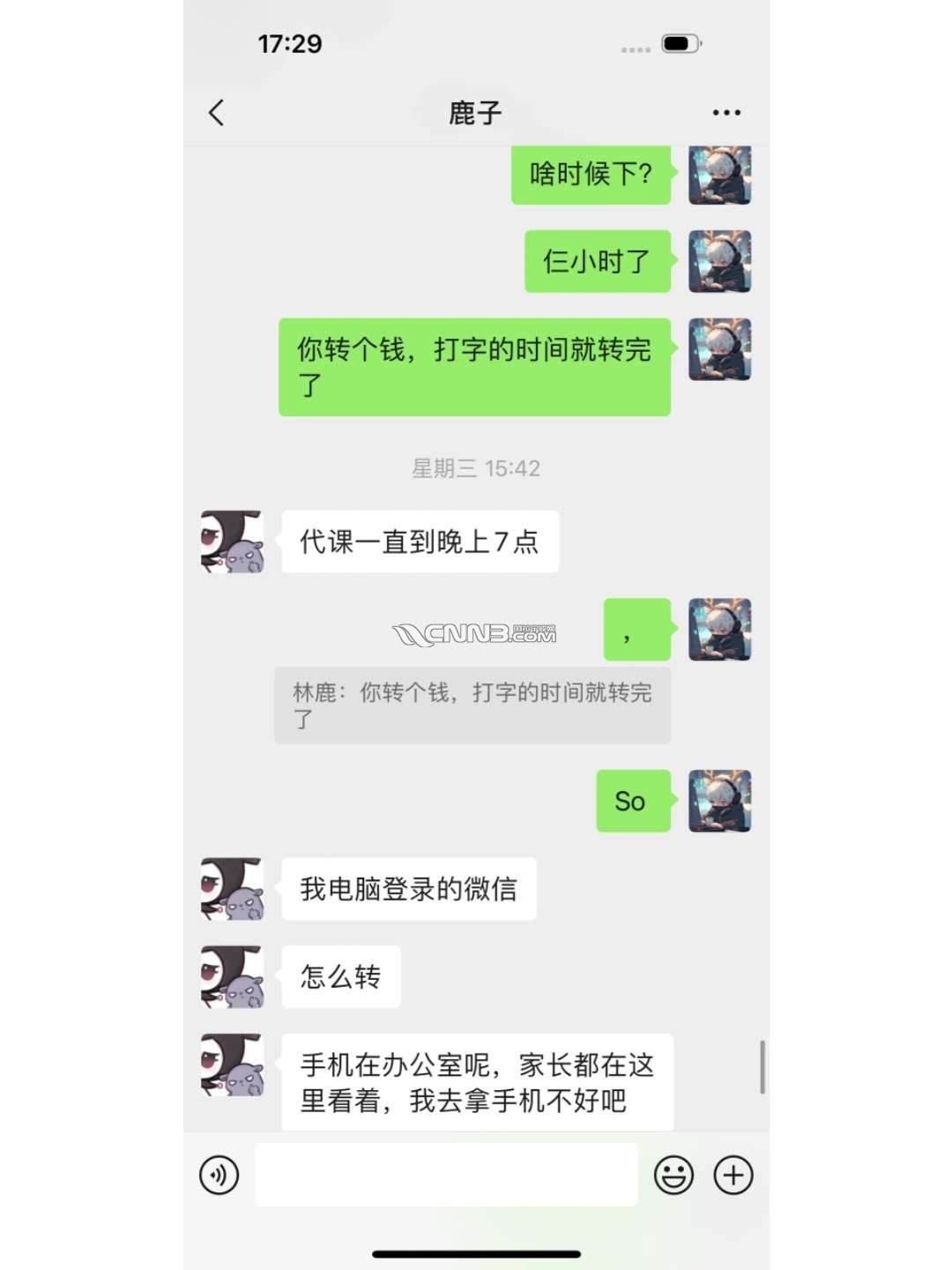Image resolution: width=952 pixels, height=1270 pixels.
Task: Open the emoji sticker panel
Action: pos(673,1175)
